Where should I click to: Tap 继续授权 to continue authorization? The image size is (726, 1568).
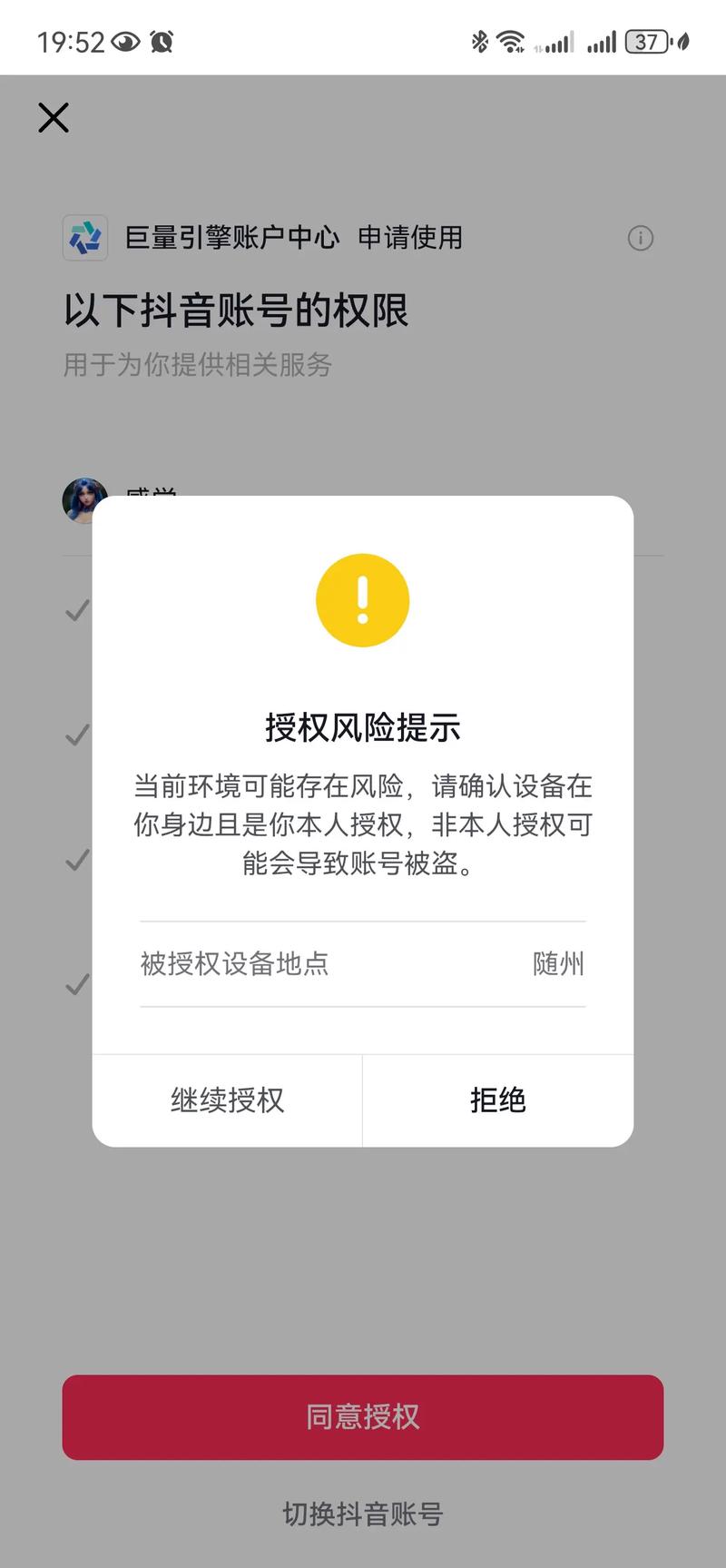[x=227, y=1100]
